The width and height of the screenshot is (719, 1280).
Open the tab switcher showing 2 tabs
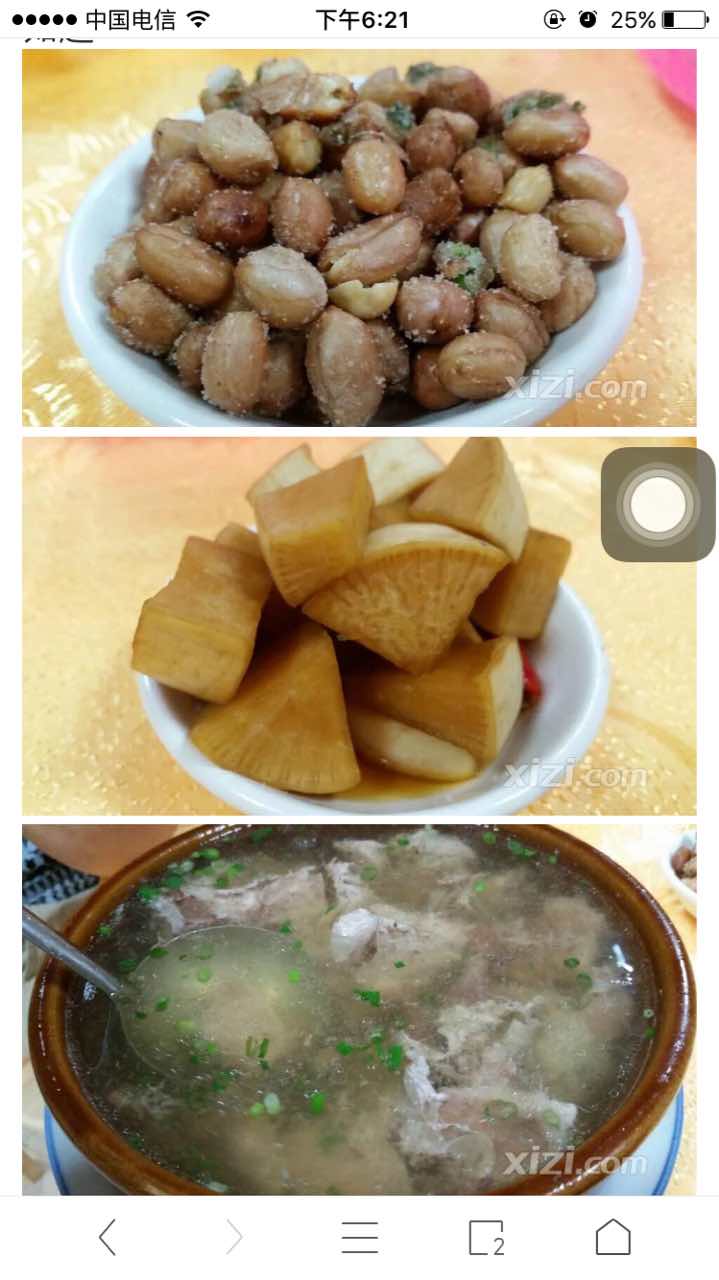pyautogui.click(x=487, y=1237)
